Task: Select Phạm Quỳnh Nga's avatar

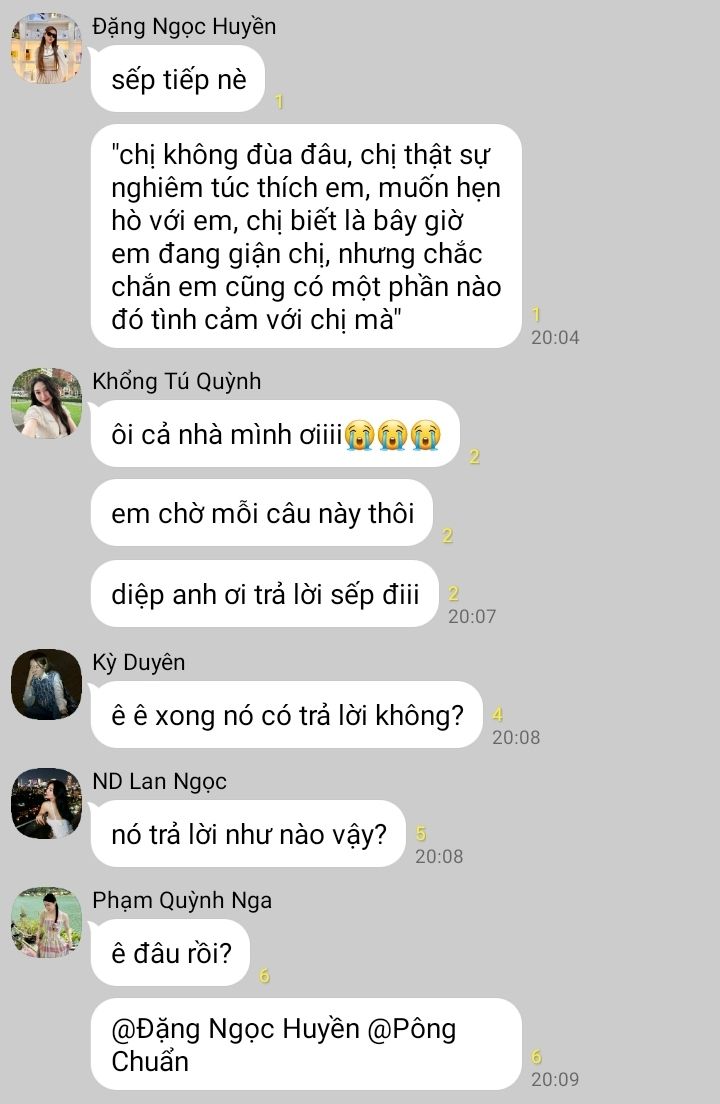Action: [x=46, y=922]
